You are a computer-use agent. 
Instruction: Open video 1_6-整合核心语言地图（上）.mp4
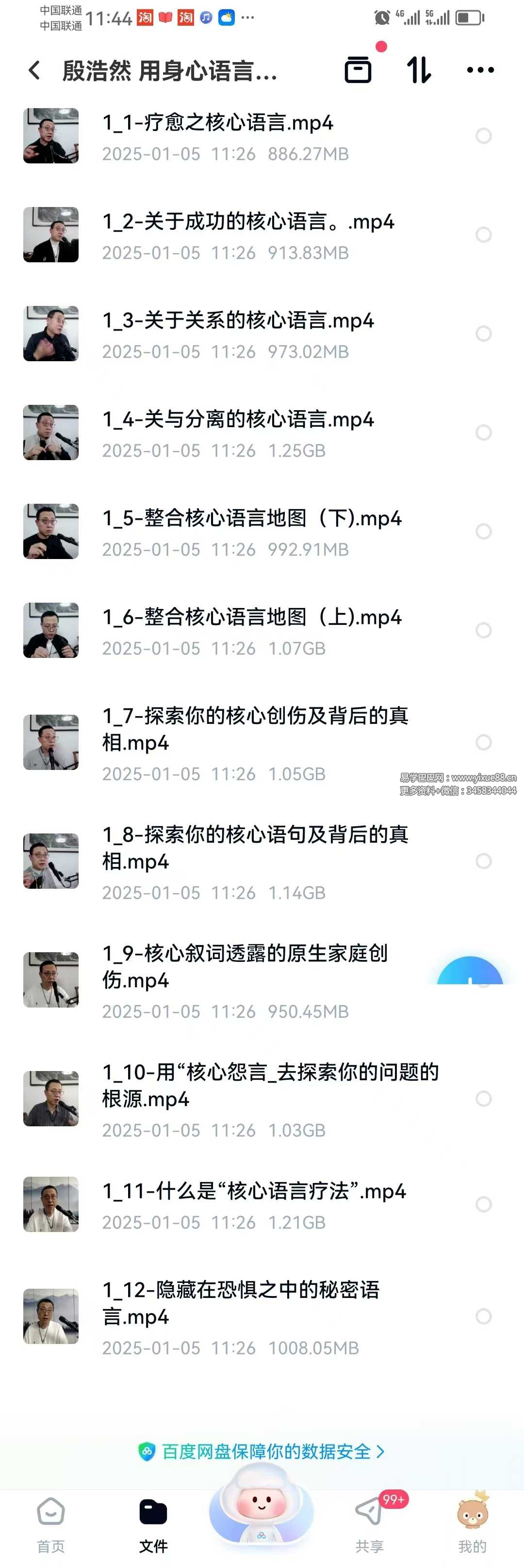252,617
